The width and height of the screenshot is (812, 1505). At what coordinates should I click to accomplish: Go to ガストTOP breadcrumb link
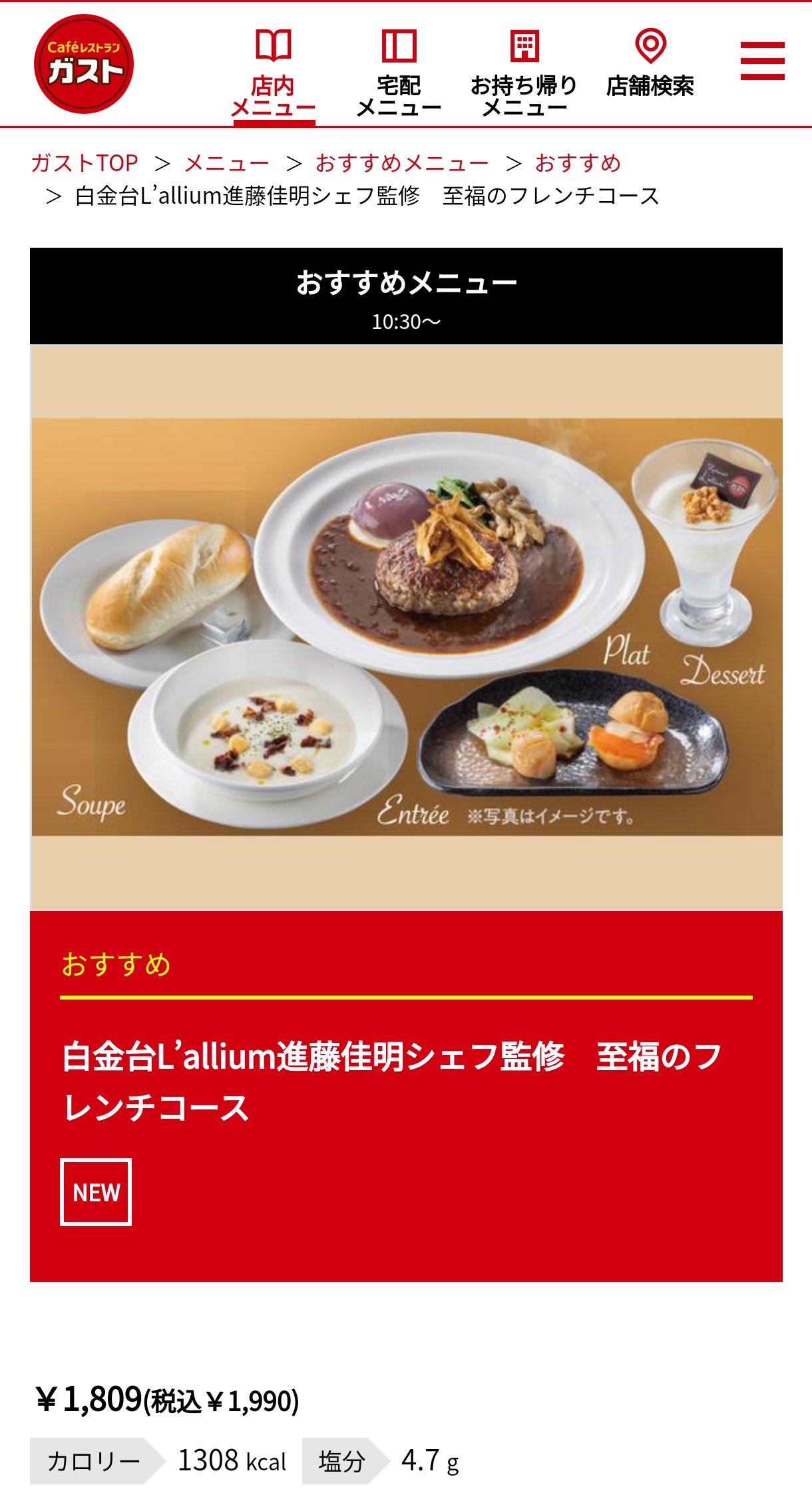click(85, 163)
